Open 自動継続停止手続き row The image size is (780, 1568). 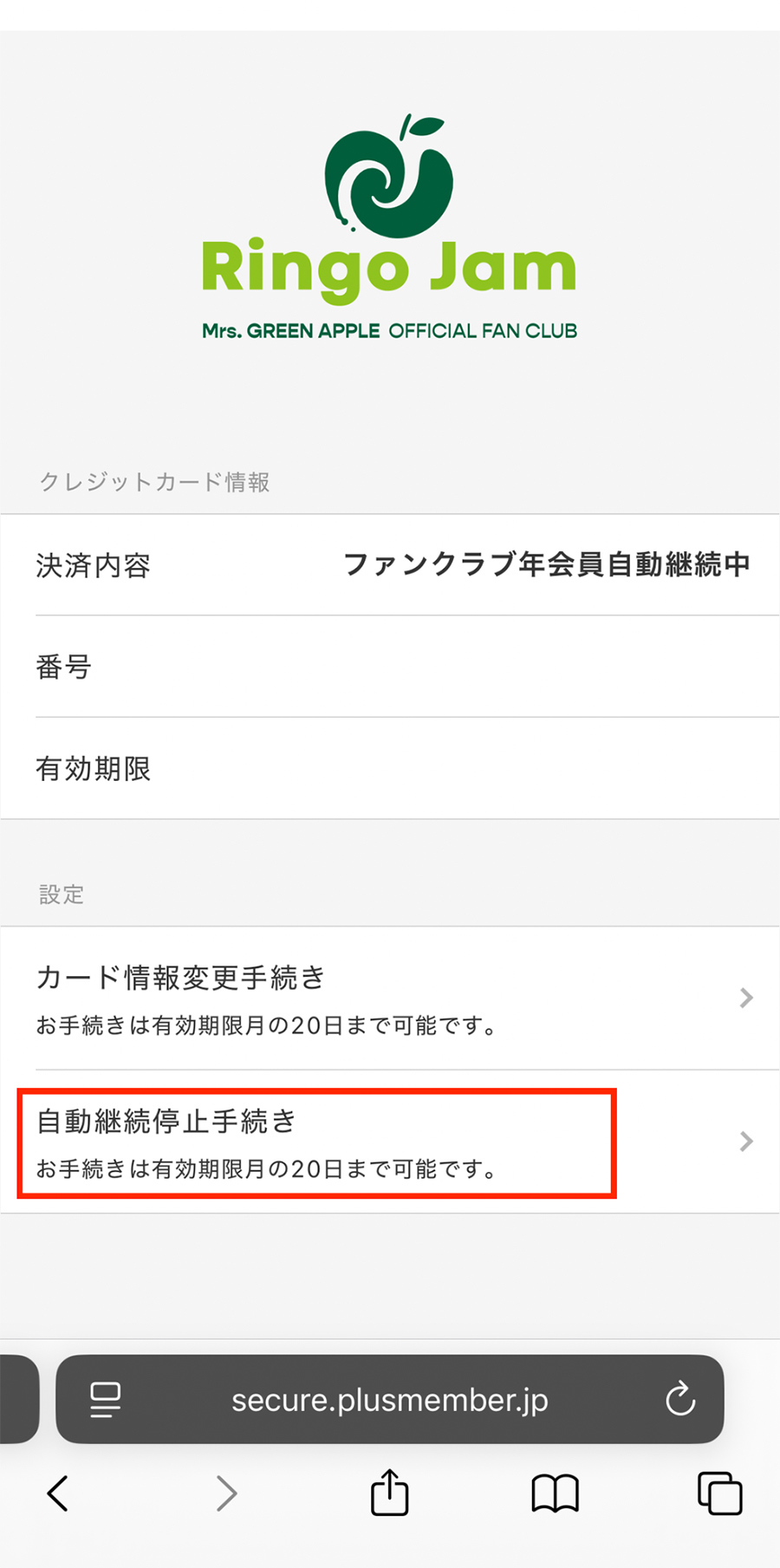[390, 1142]
